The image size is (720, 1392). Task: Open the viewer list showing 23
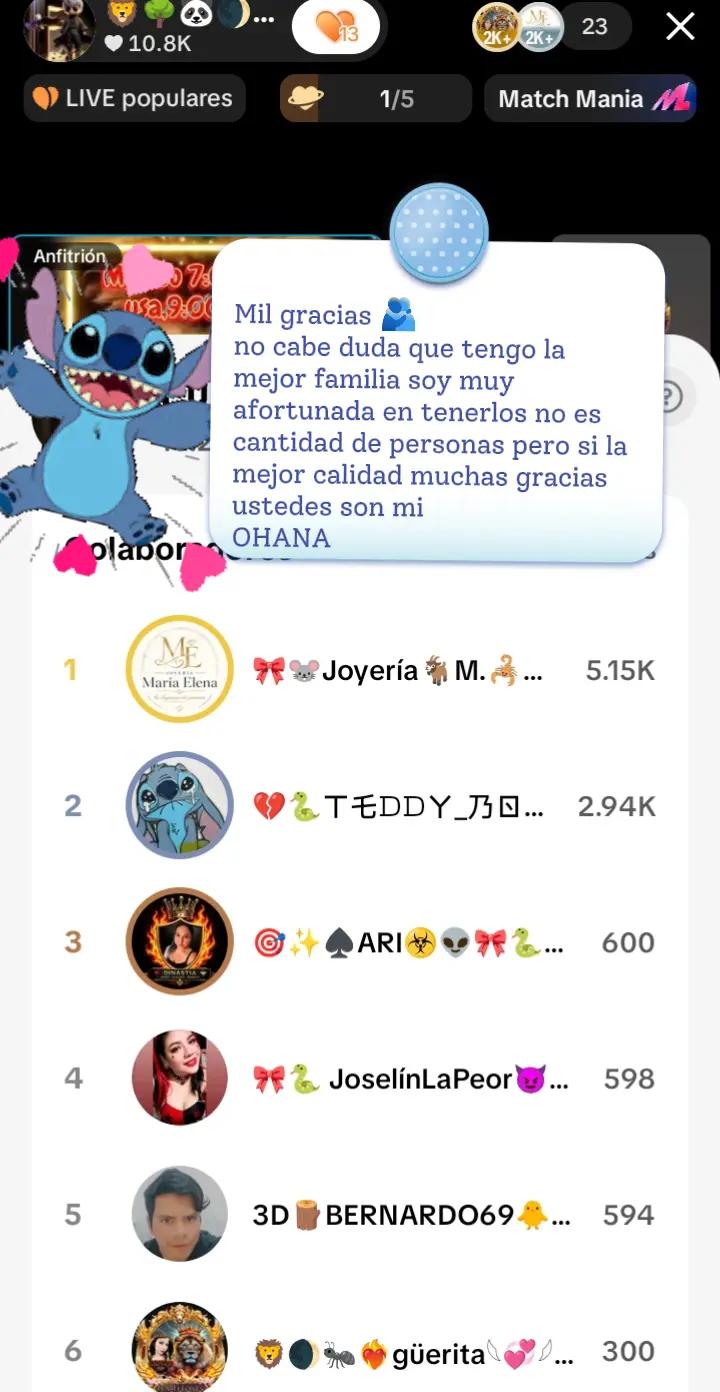(594, 27)
